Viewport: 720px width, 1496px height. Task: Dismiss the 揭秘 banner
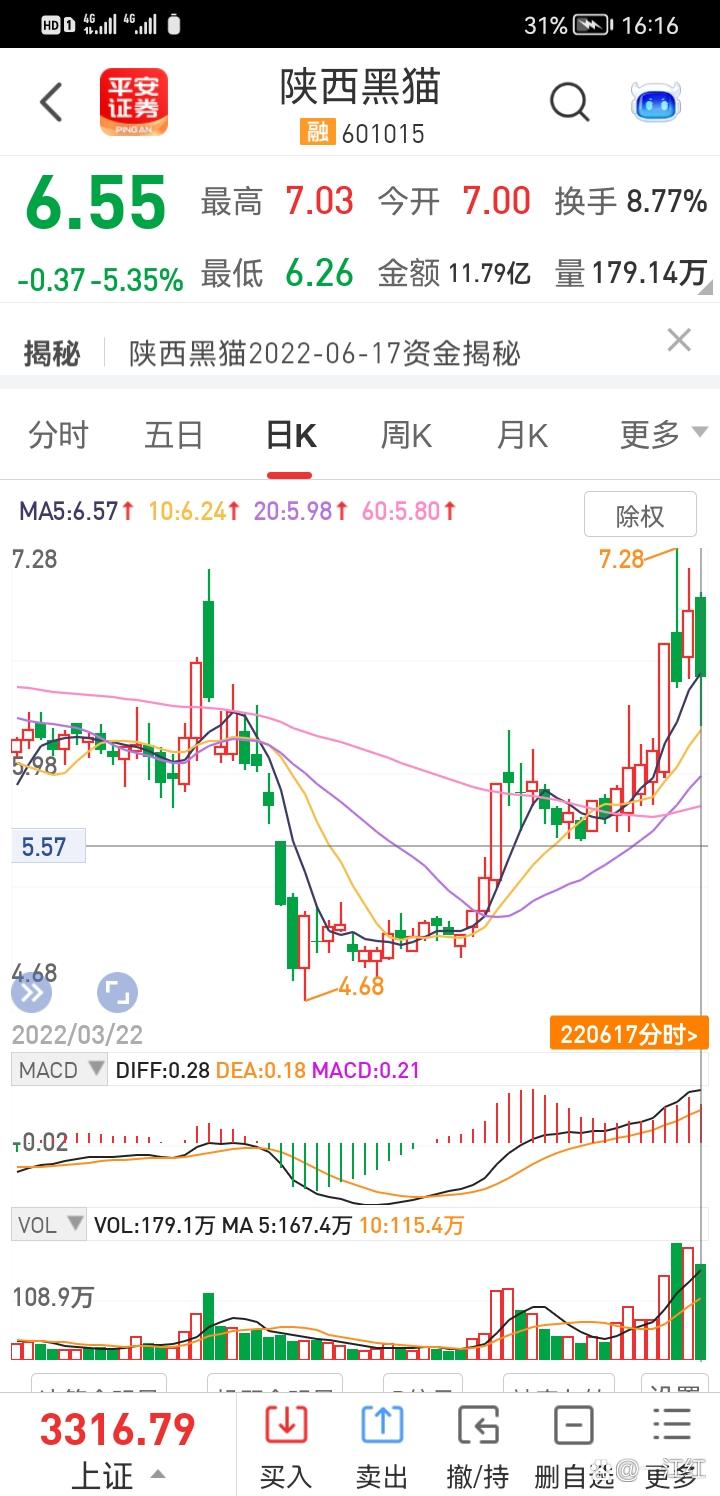pos(679,341)
